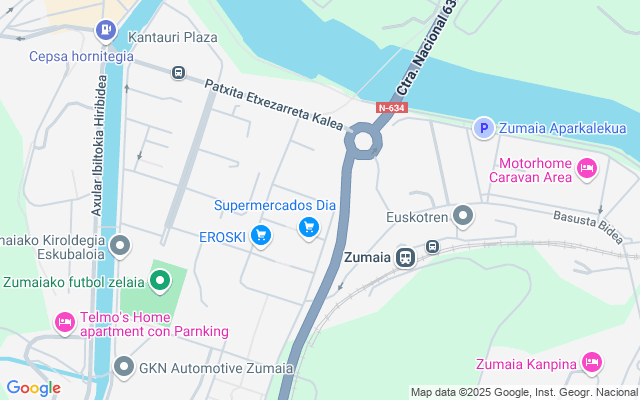Select the Zumaia Kanpina lodging pin

tap(591, 361)
